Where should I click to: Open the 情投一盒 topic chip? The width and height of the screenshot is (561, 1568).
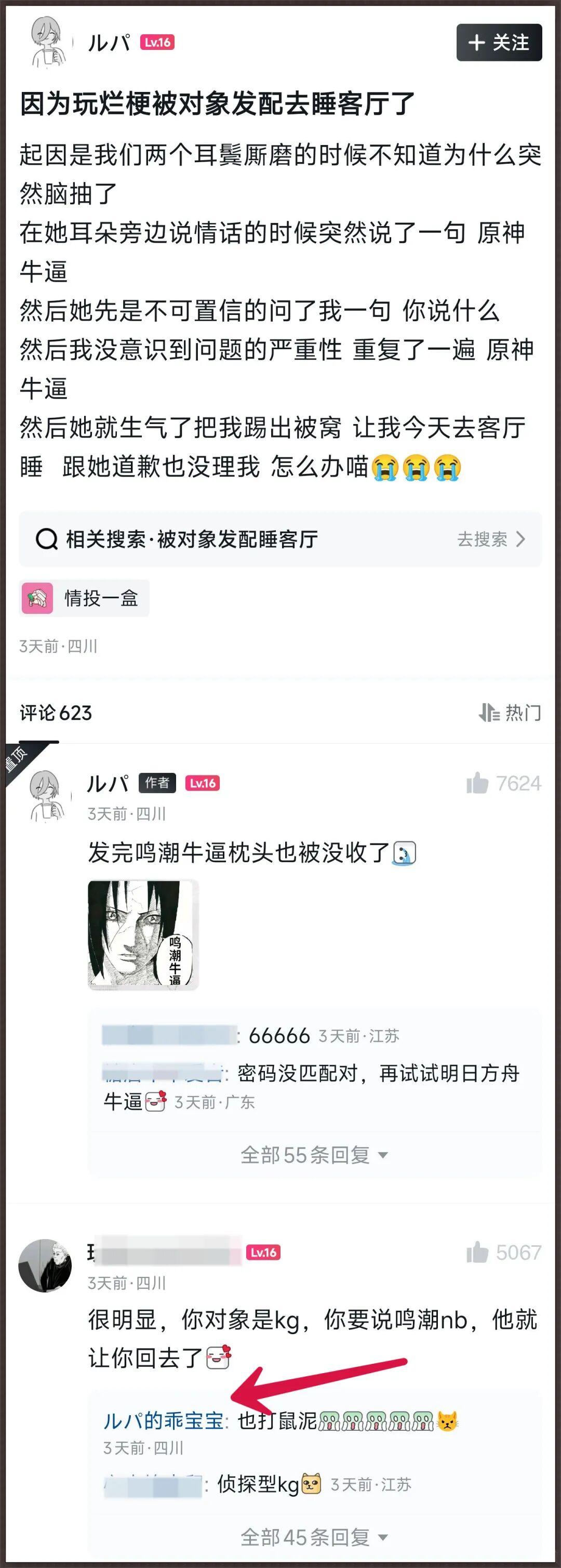pos(84,598)
